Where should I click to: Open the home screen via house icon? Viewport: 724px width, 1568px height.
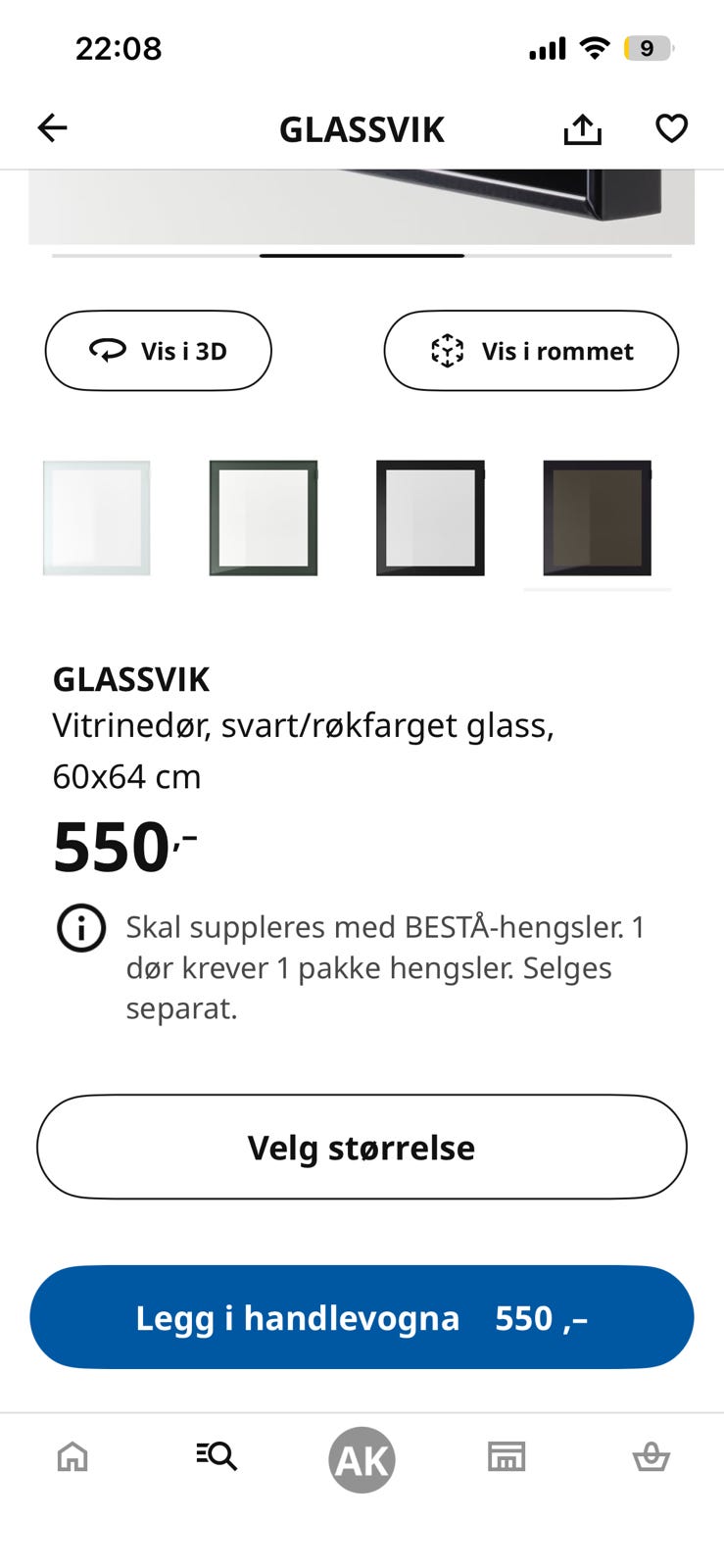click(x=72, y=1457)
